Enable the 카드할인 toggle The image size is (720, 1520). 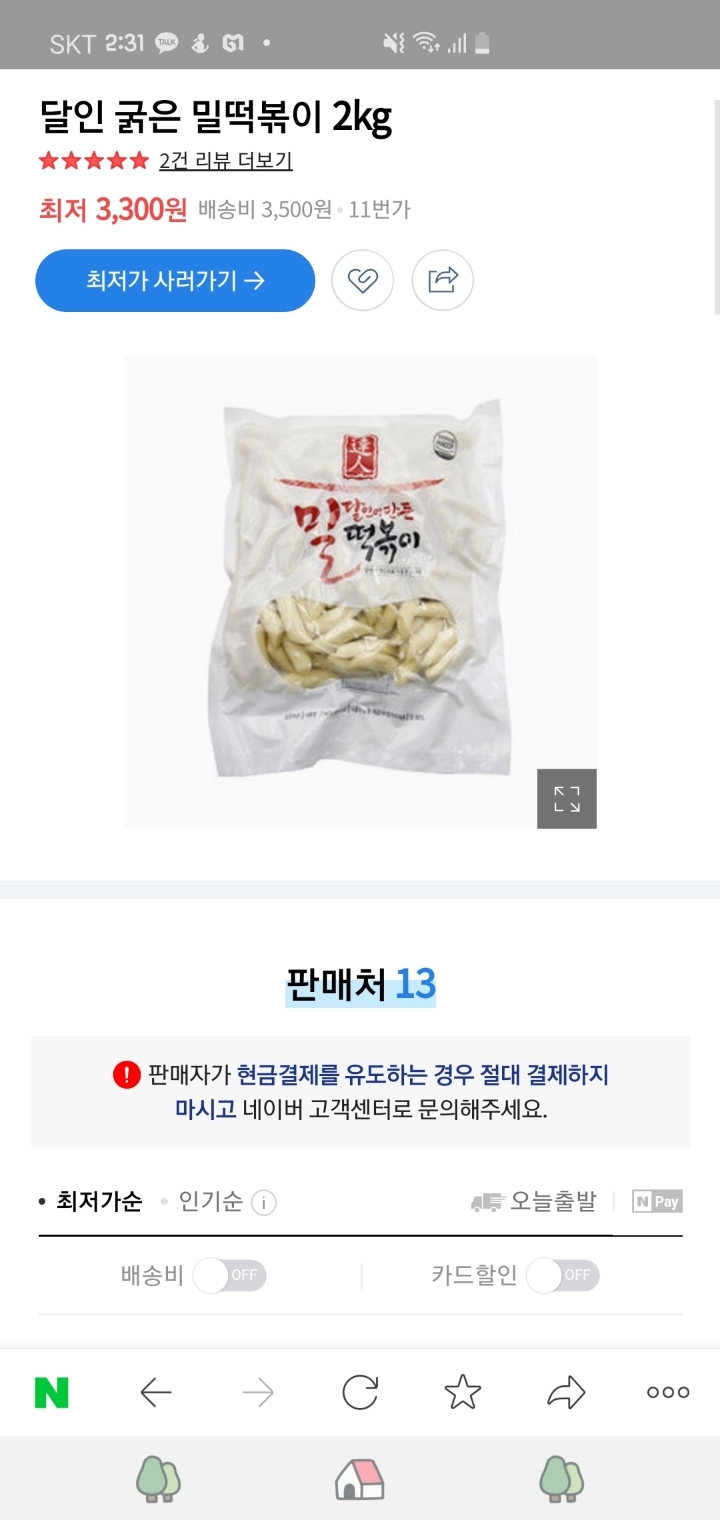[x=563, y=1275]
